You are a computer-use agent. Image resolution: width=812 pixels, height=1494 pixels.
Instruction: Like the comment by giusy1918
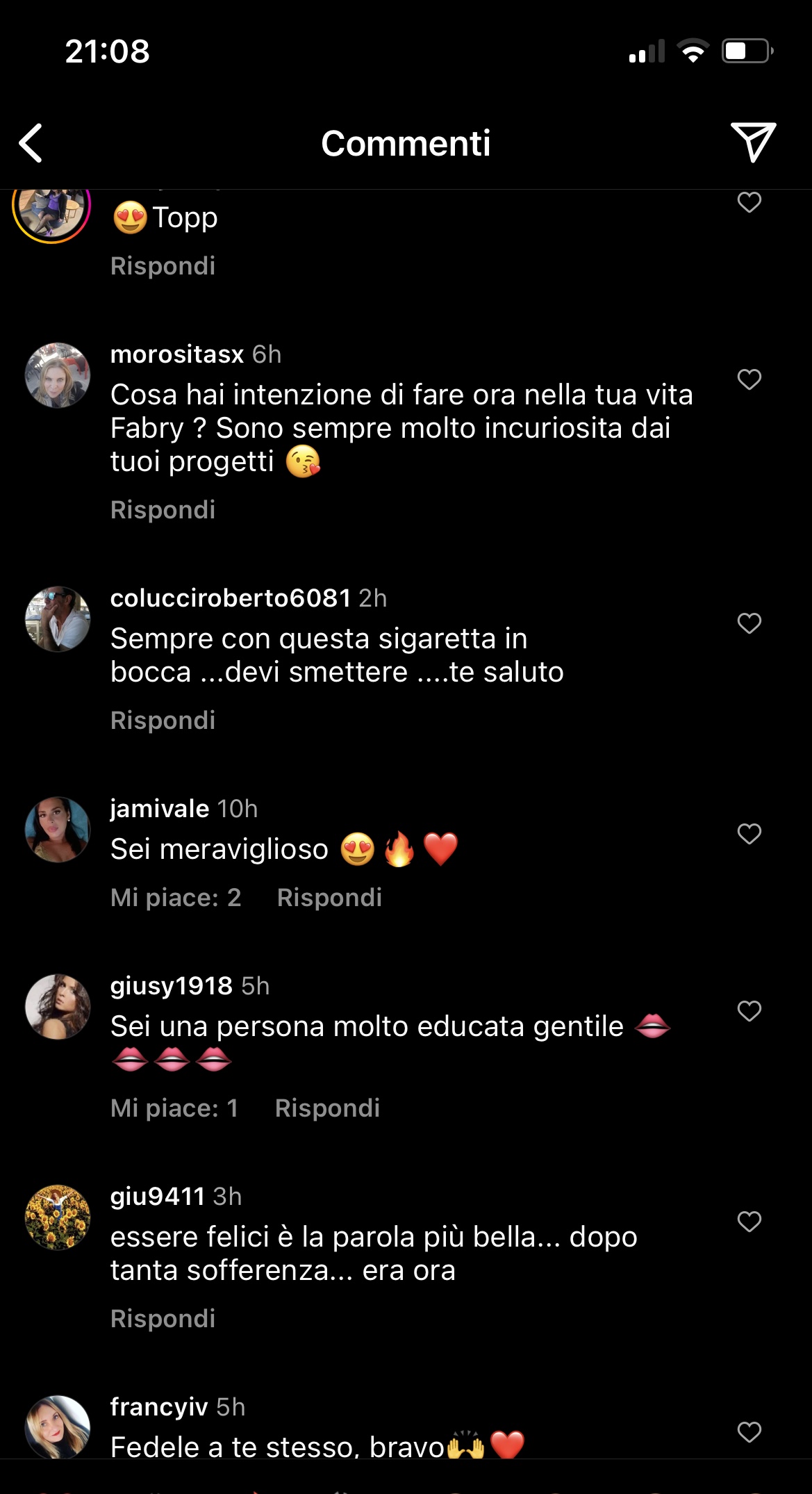click(x=749, y=1010)
